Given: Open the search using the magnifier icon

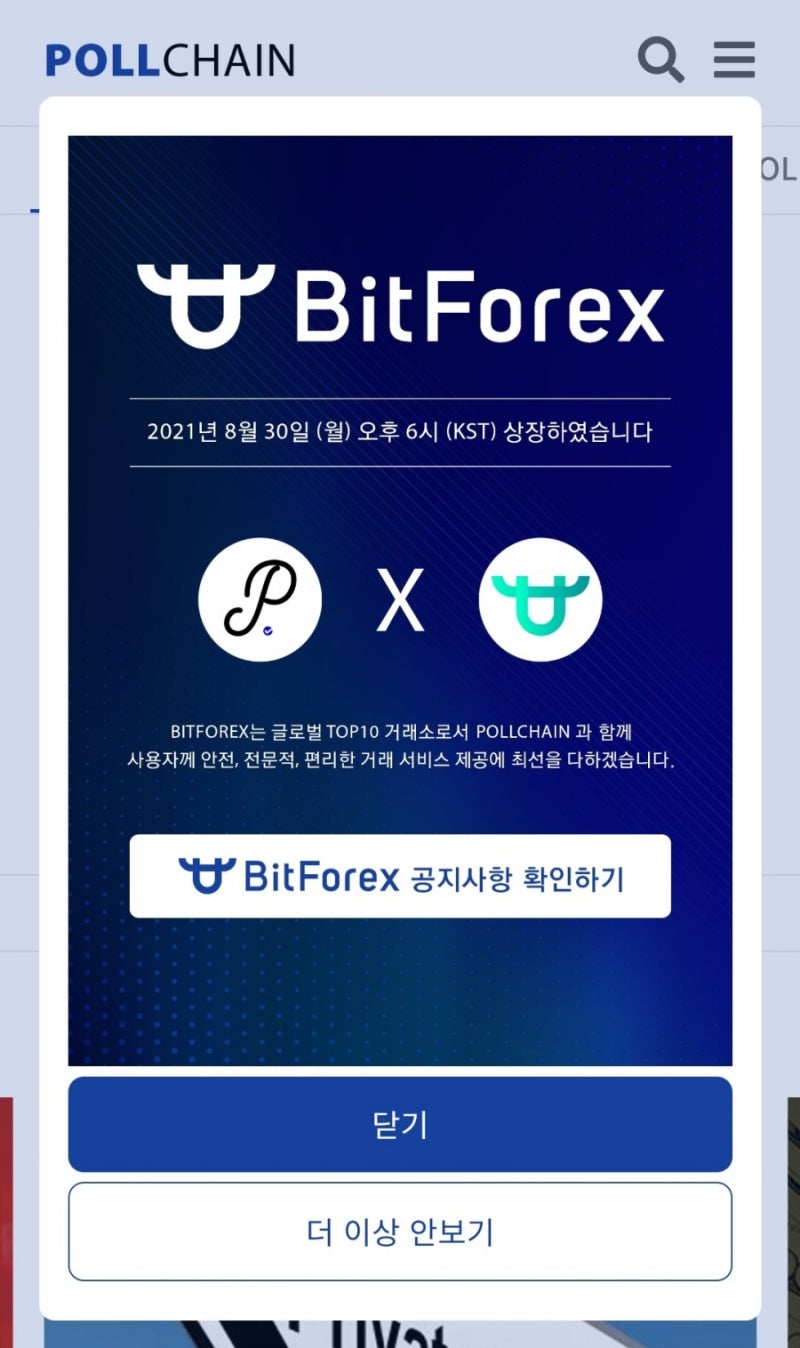Looking at the screenshot, I should 660,60.
